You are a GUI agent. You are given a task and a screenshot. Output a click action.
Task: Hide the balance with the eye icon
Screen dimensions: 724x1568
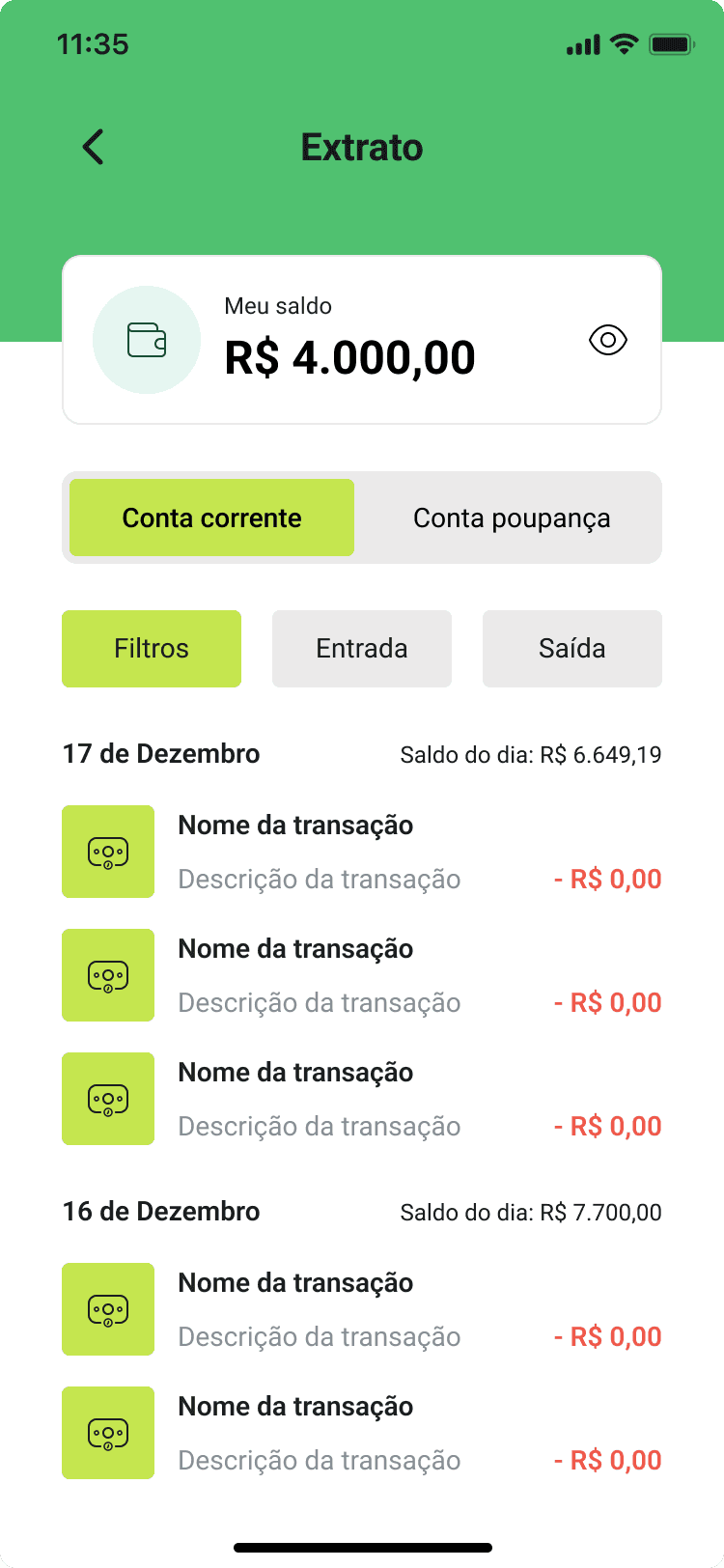(608, 340)
